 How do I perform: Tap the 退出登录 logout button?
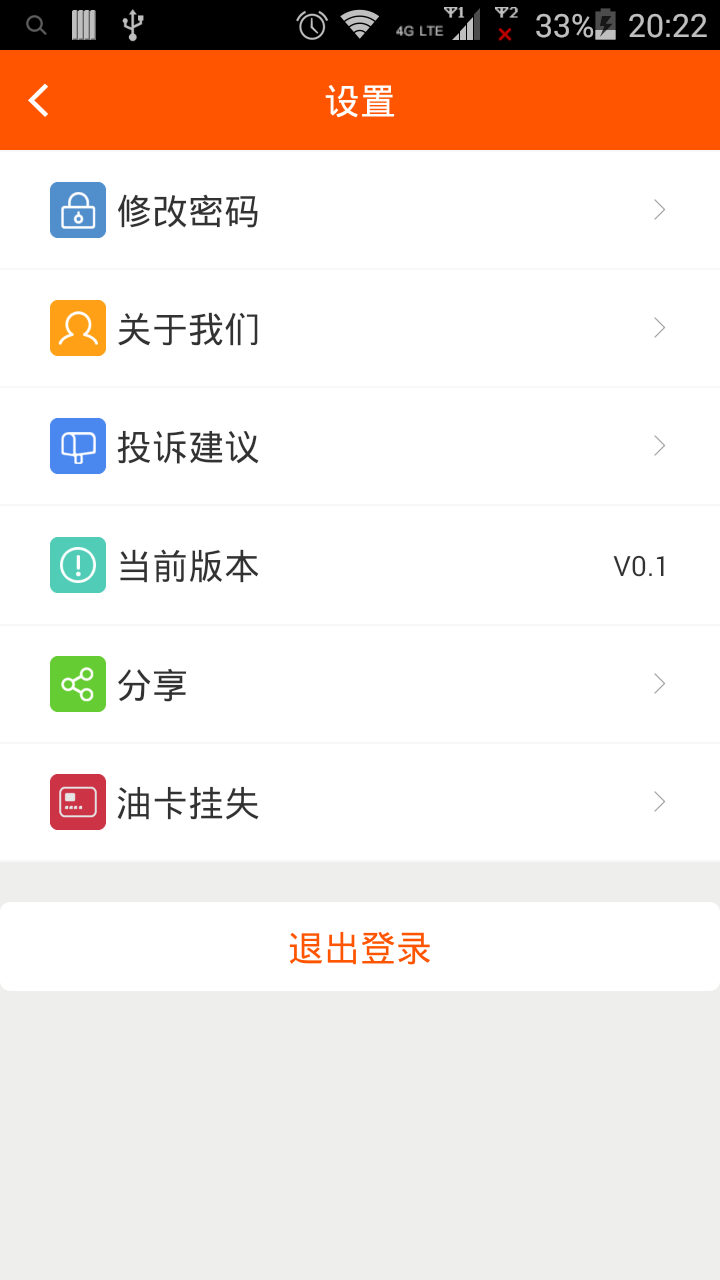360,946
